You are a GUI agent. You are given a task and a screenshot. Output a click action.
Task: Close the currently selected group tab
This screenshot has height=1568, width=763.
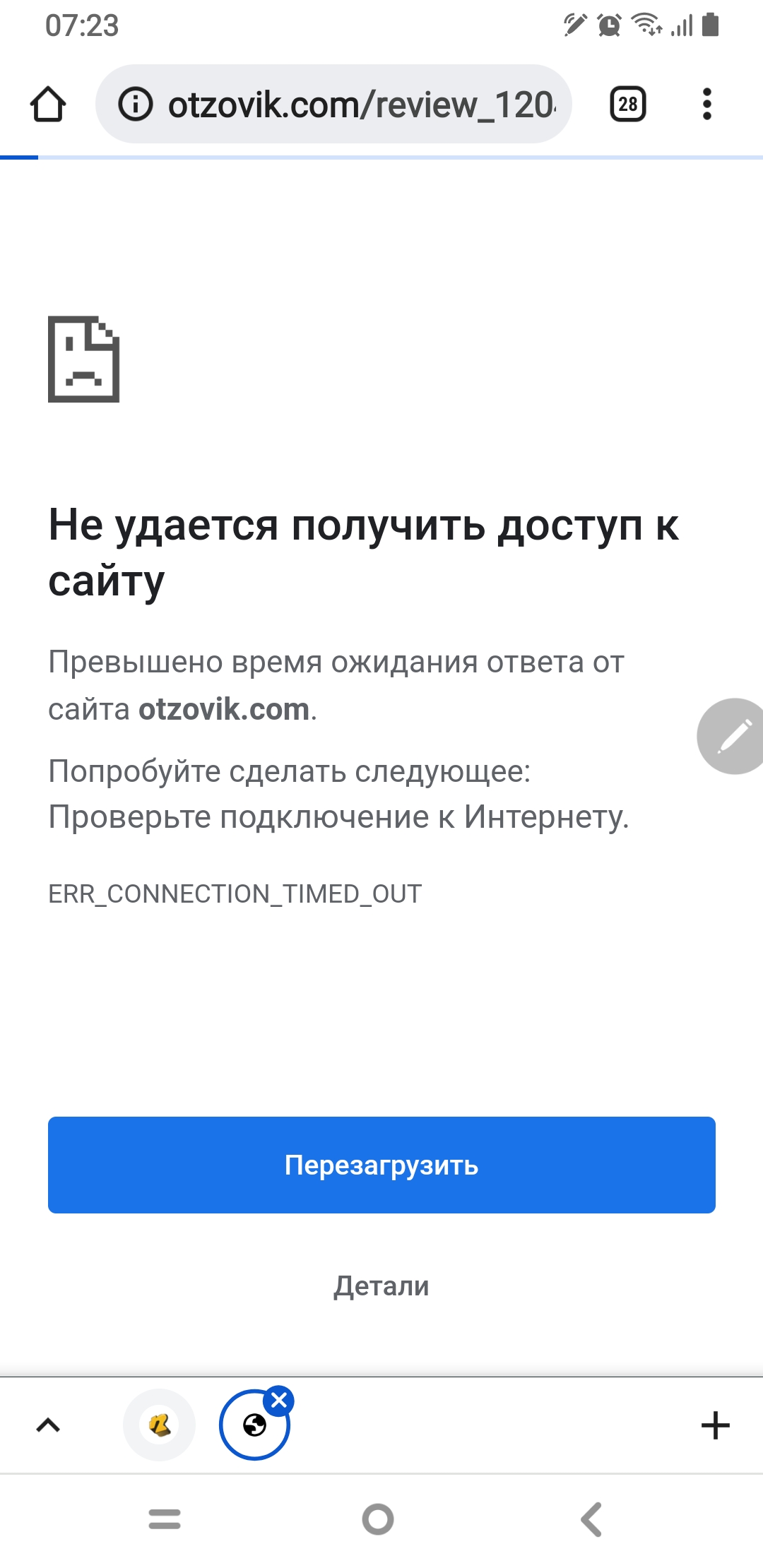[x=279, y=1400]
